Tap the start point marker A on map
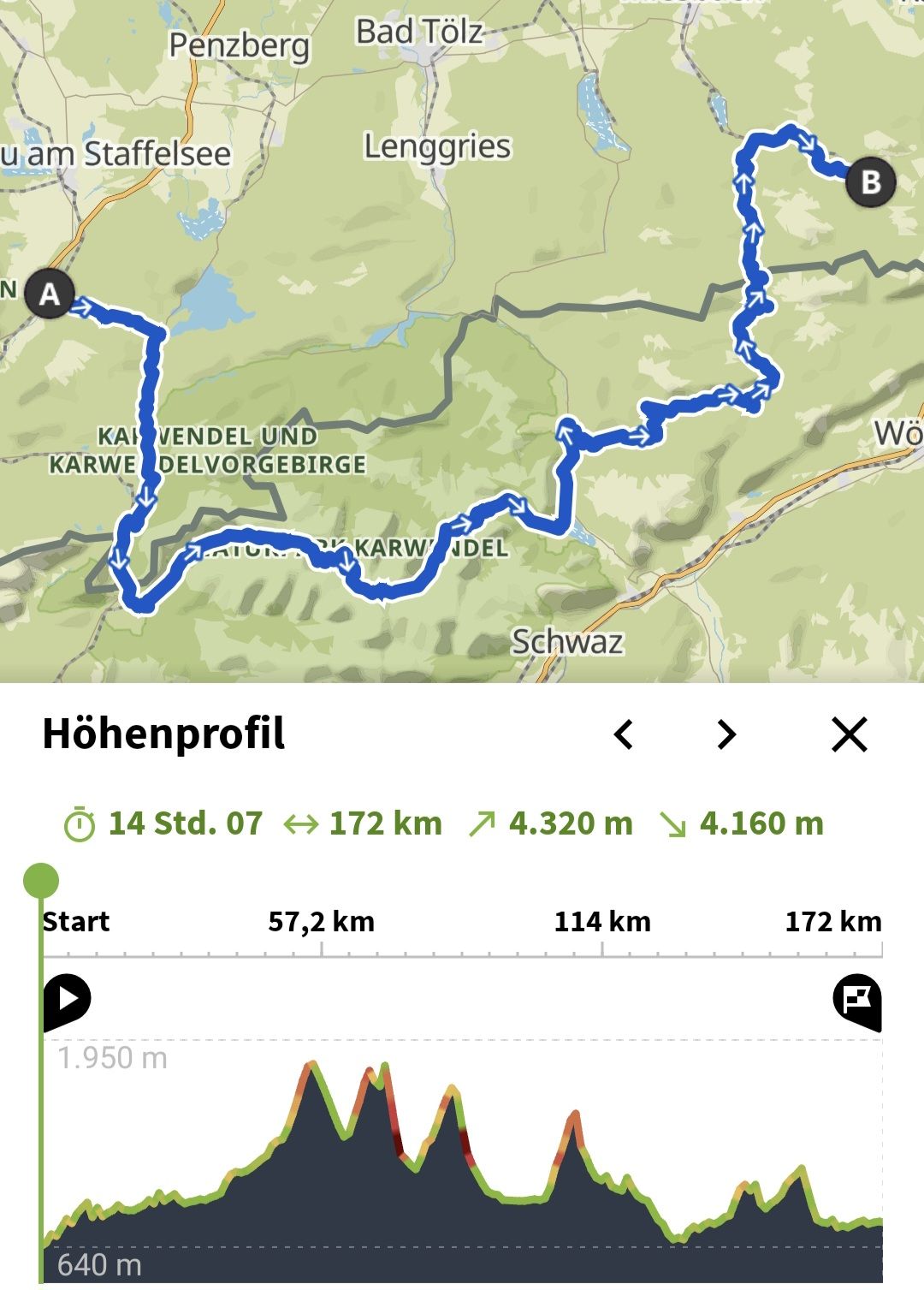This screenshot has height=1290, width=924. click(50, 294)
